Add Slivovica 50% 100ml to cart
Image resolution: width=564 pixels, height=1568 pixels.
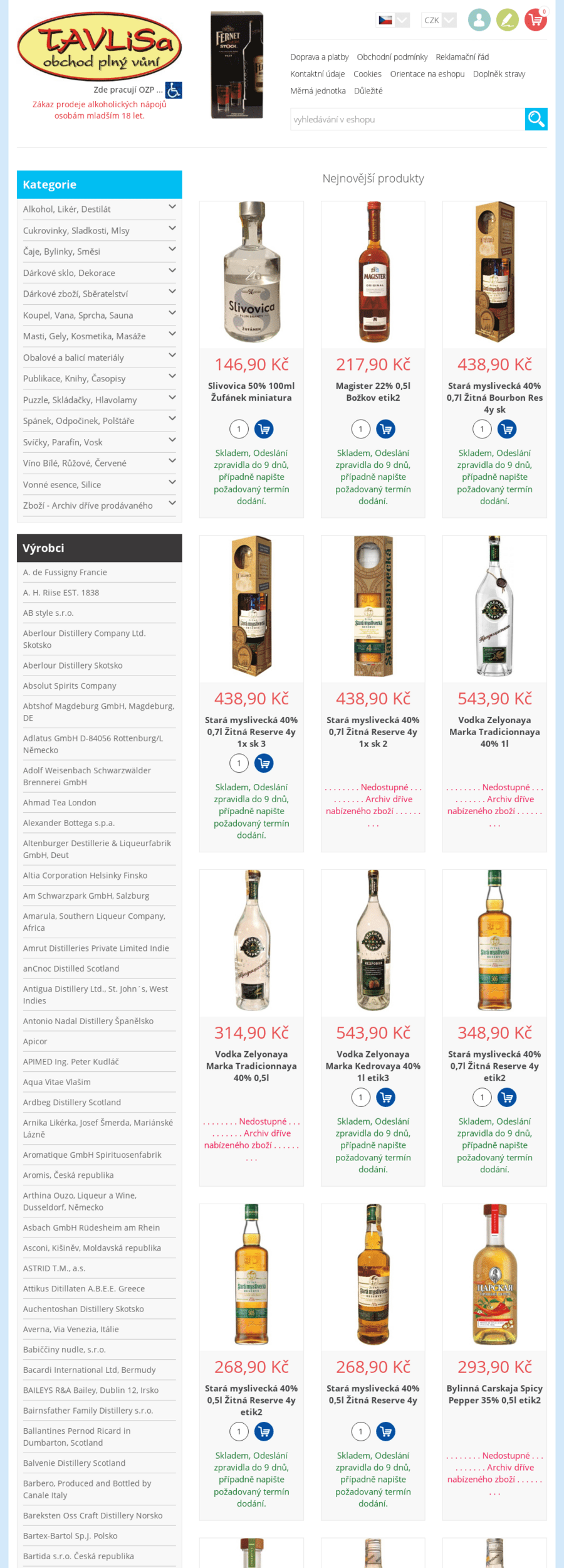pyautogui.click(x=264, y=429)
